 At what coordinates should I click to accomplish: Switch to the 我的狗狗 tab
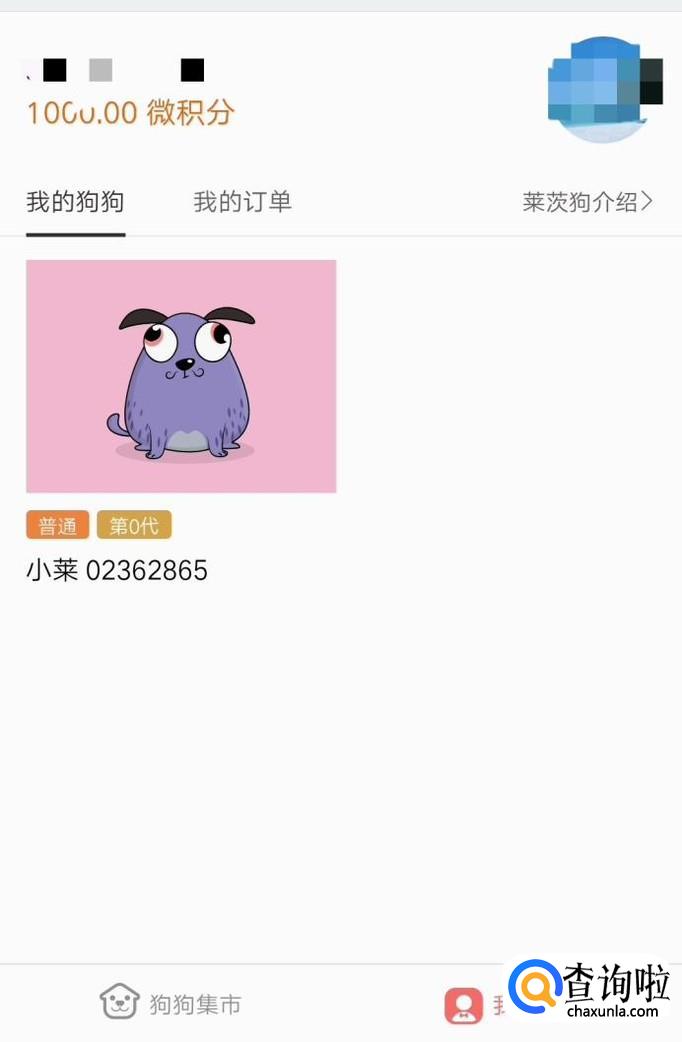pos(75,202)
